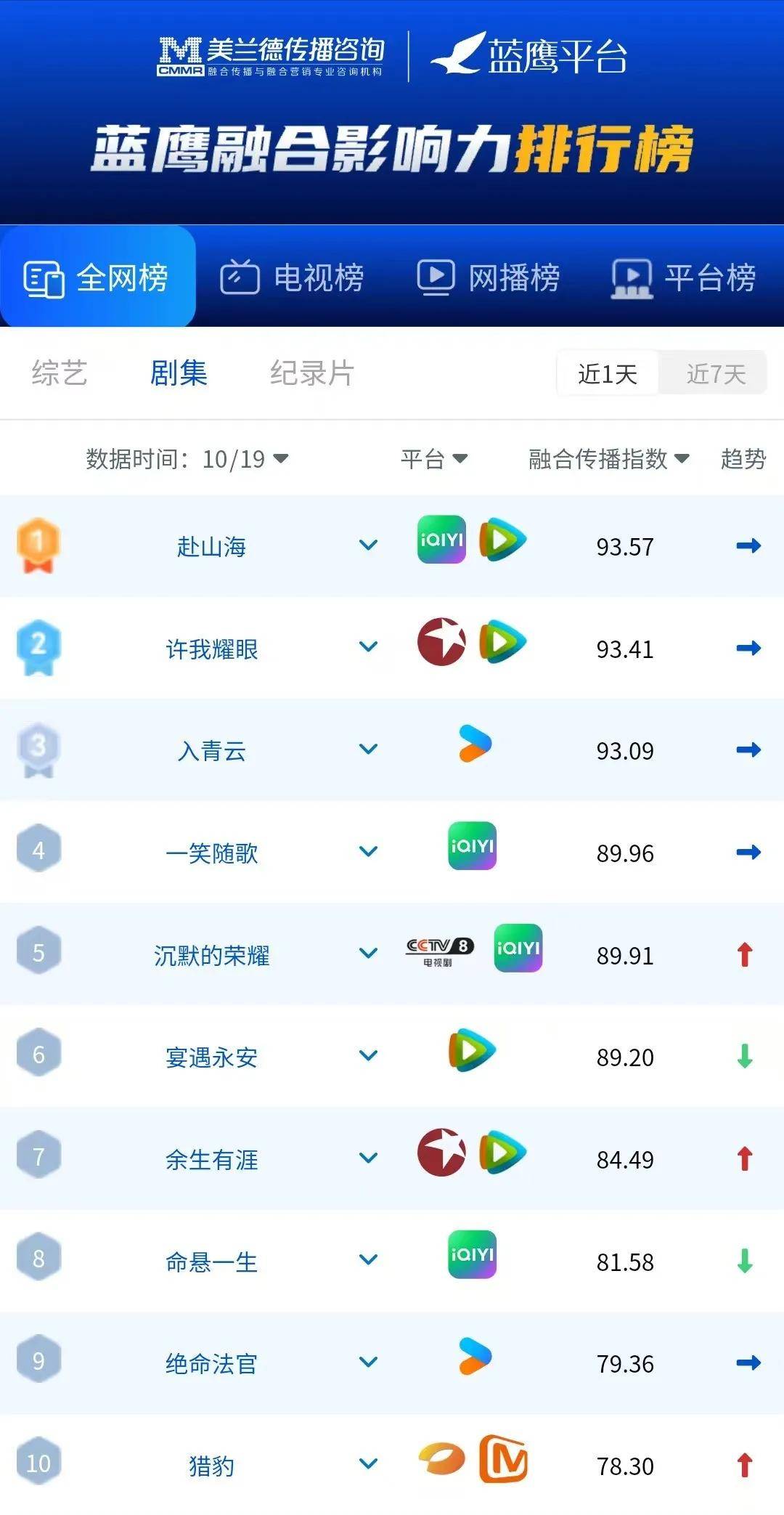This screenshot has height=1515, width=784.
Task: Select the 全网榜 tab
Action: (x=97, y=277)
